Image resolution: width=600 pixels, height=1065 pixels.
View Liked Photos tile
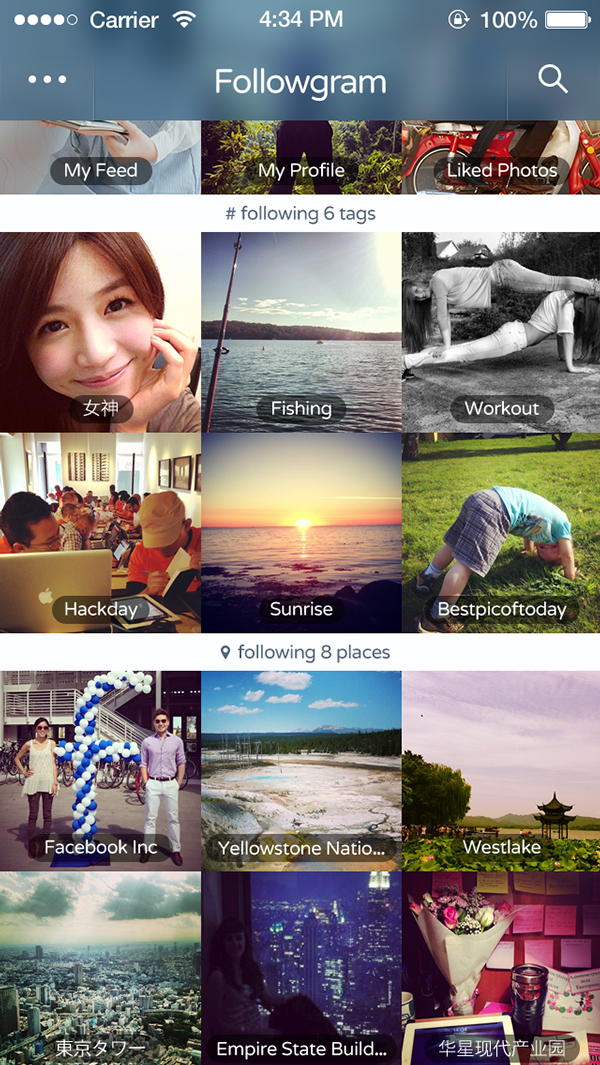[x=501, y=158]
